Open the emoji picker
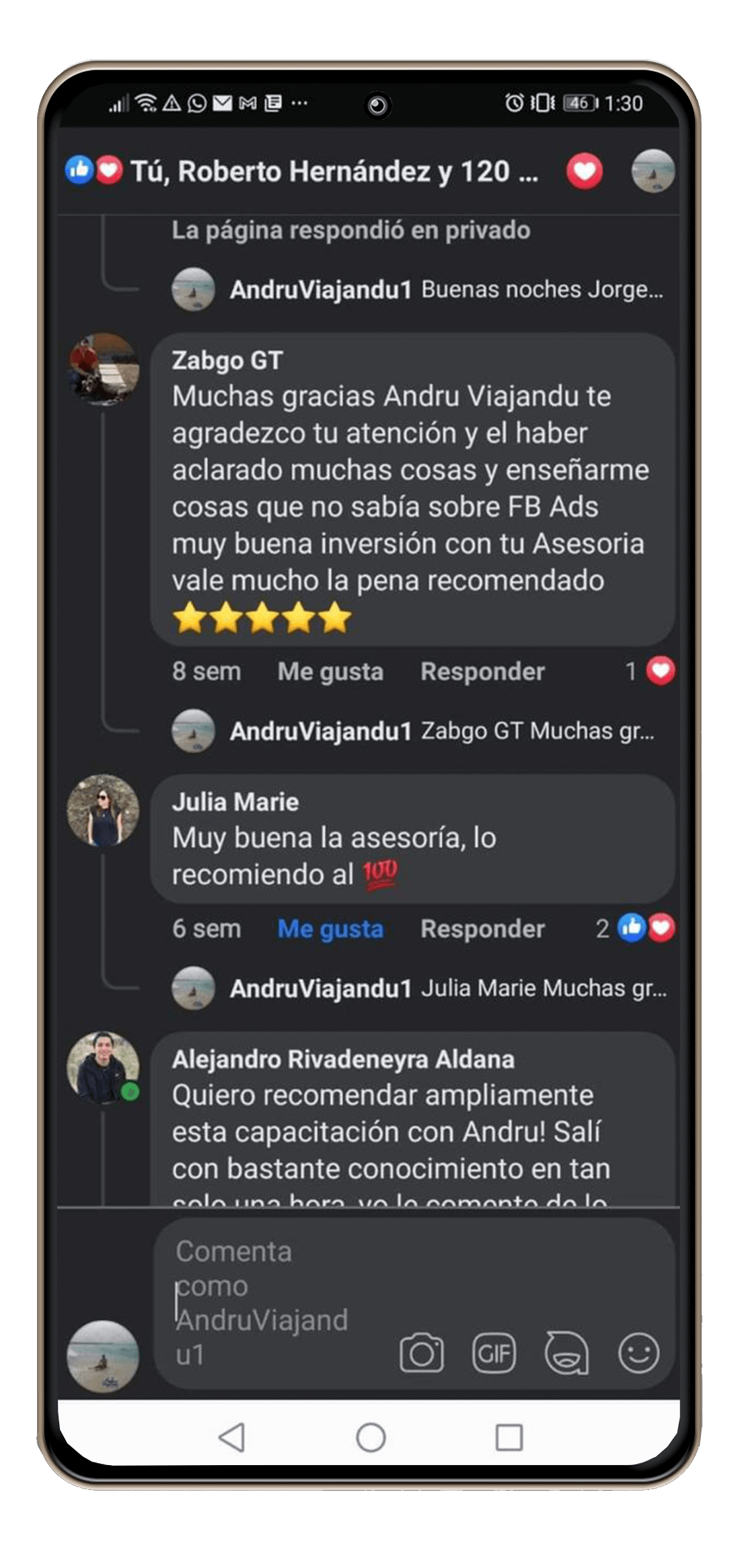The image size is (742, 1568). click(638, 1353)
